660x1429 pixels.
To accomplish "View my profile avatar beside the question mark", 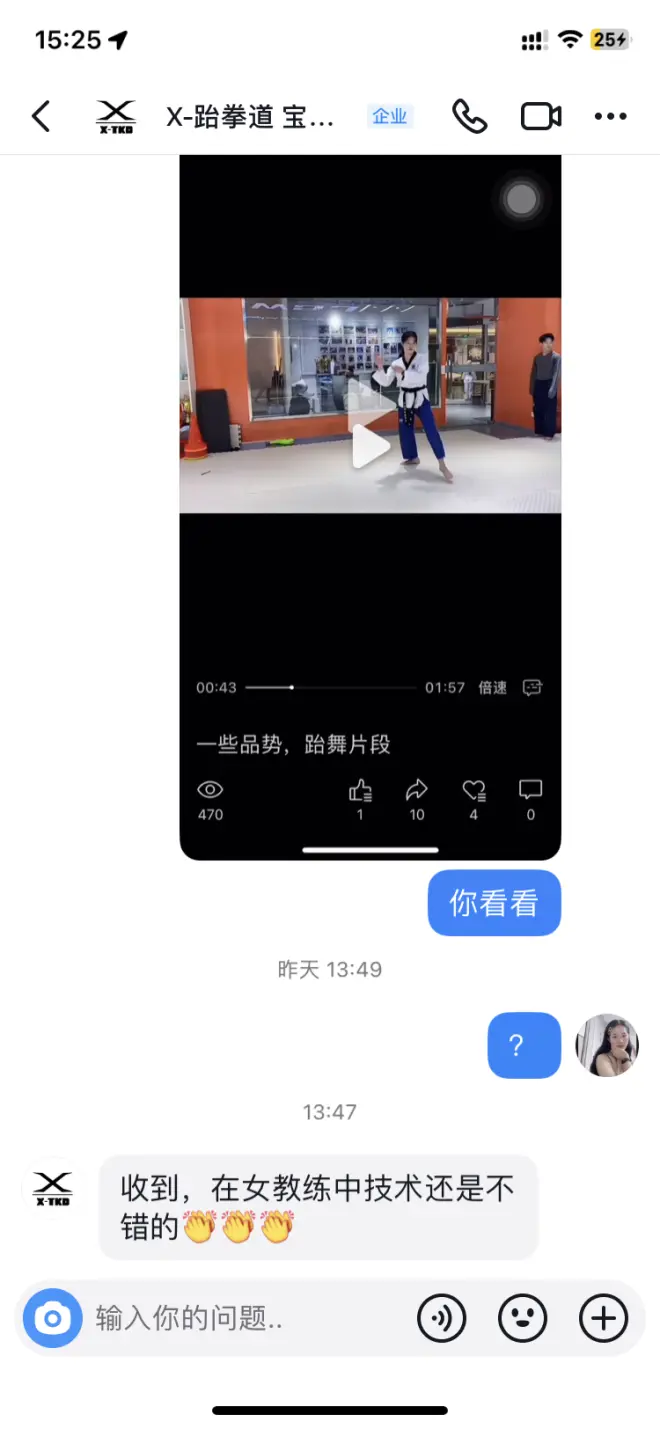I will pos(607,1045).
